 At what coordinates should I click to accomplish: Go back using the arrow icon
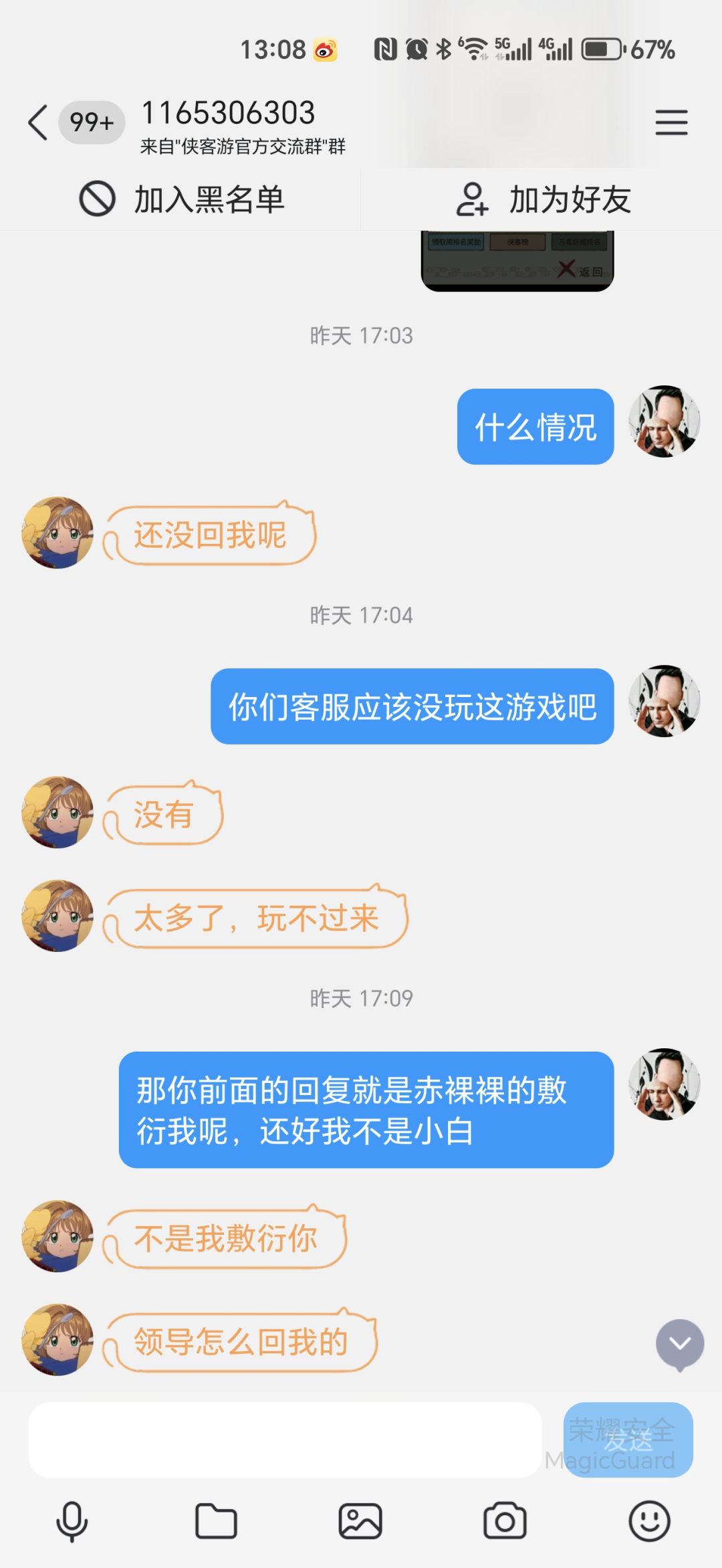click(38, 122)
